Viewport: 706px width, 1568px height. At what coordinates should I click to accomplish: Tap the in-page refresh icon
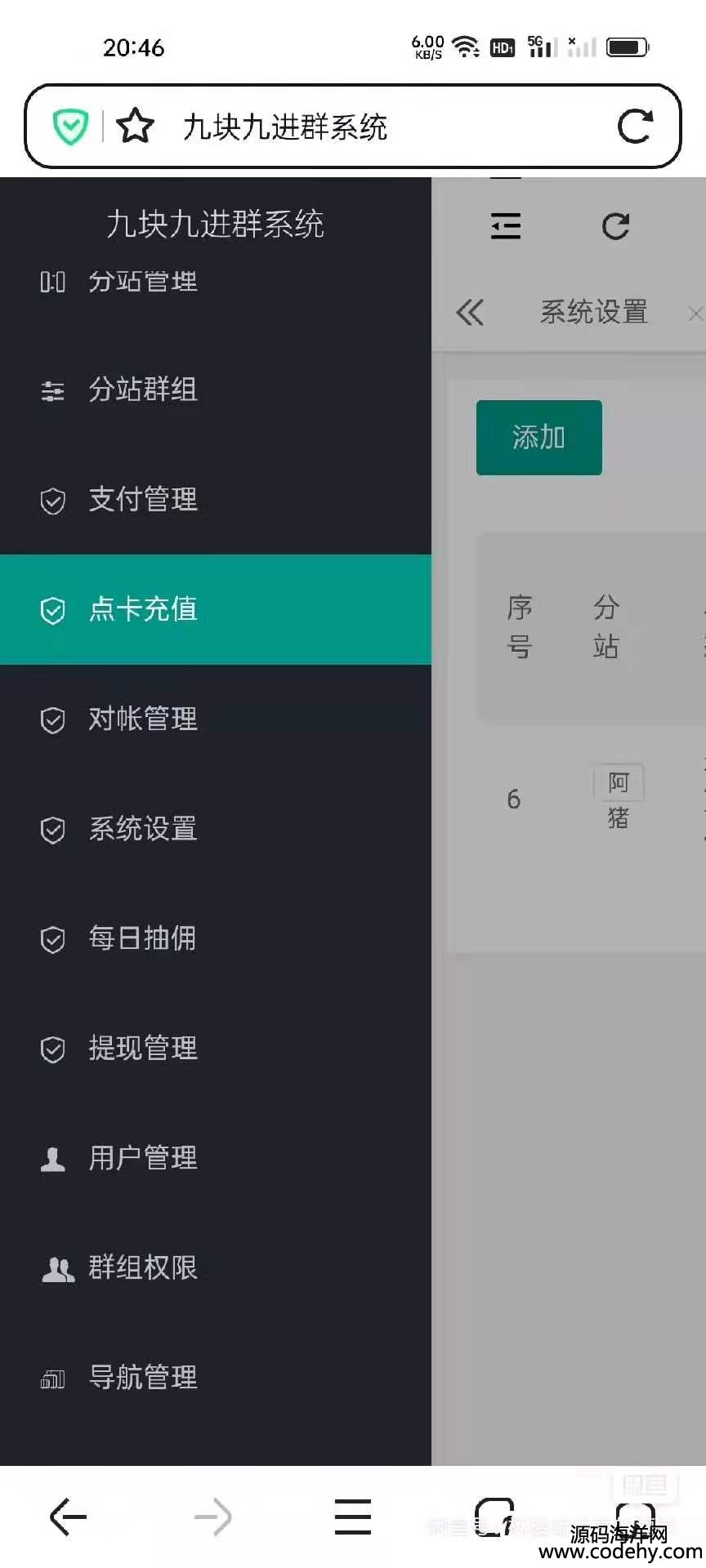click(x=615, y=226)
